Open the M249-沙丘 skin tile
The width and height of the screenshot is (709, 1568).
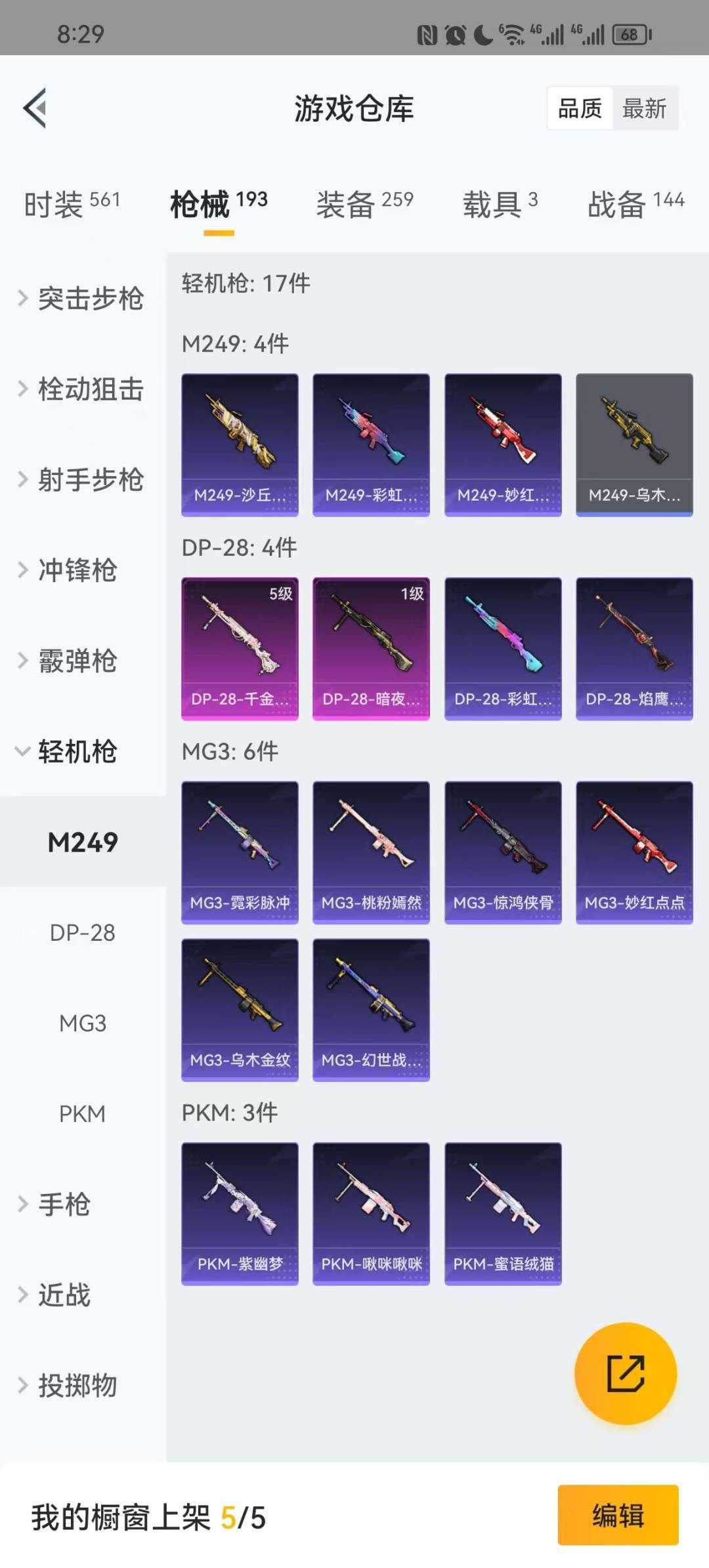[240, 445]
